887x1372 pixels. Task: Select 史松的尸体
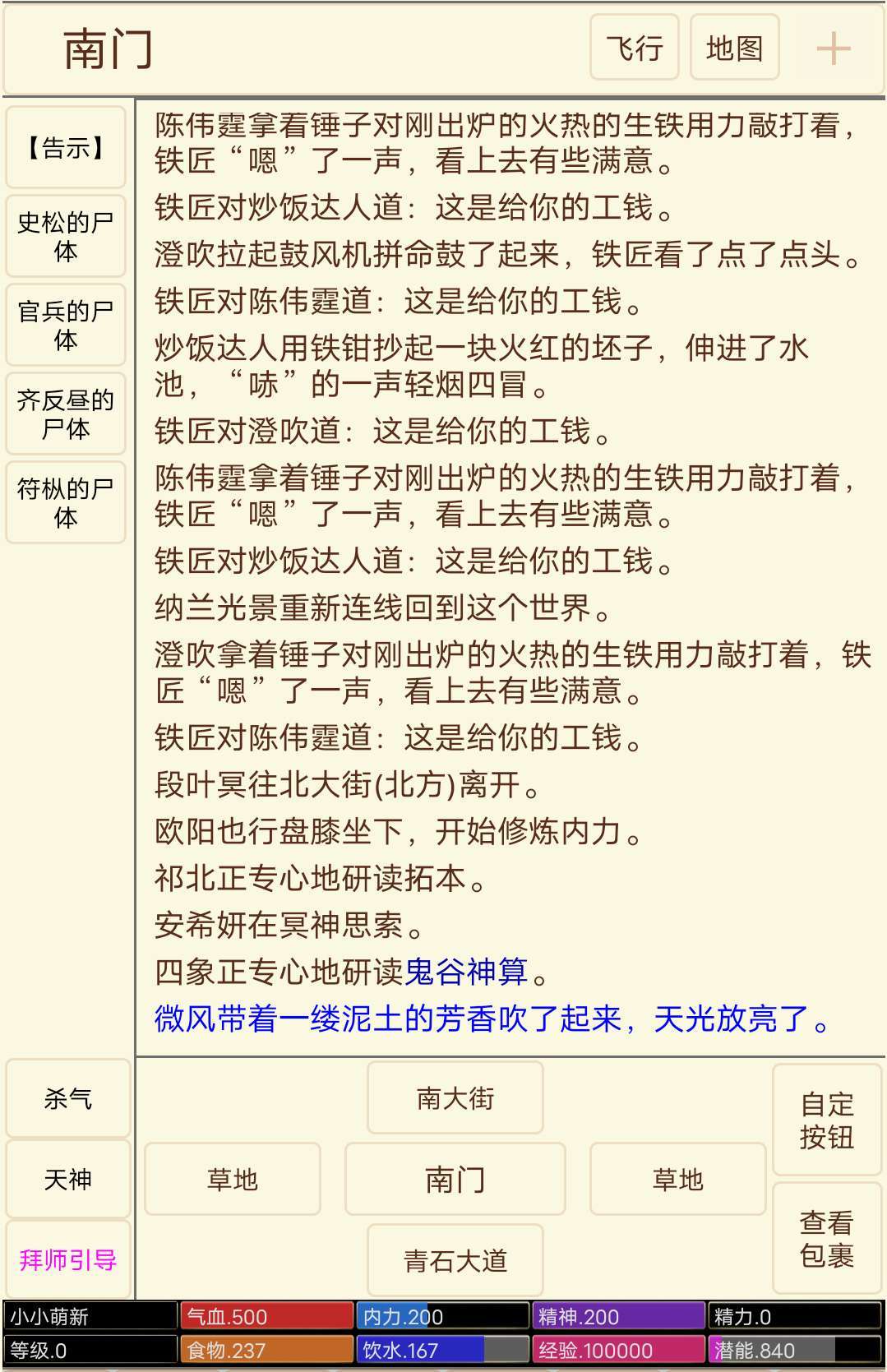pos(66,236)
